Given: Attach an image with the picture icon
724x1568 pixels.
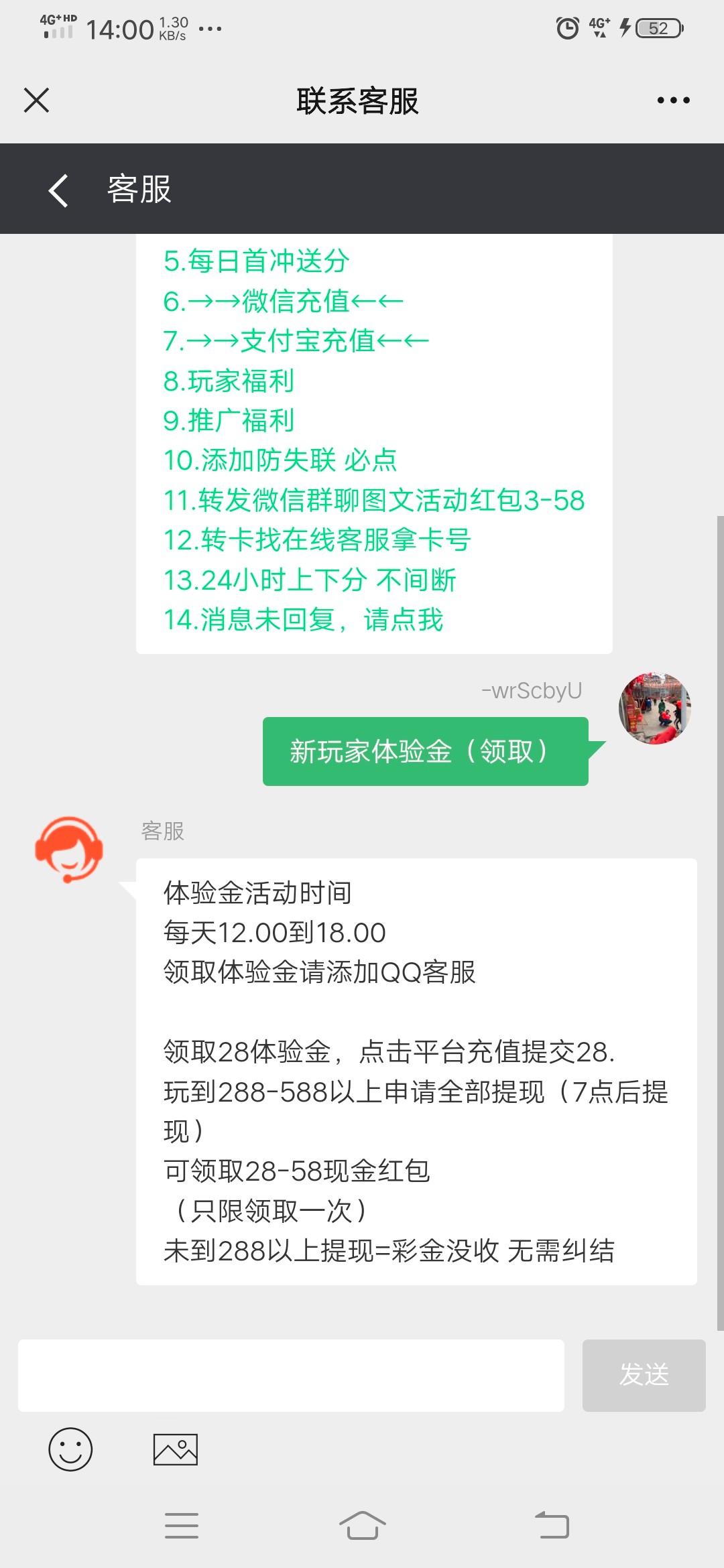Looking at the screenshot, I should click(175, 1449).
